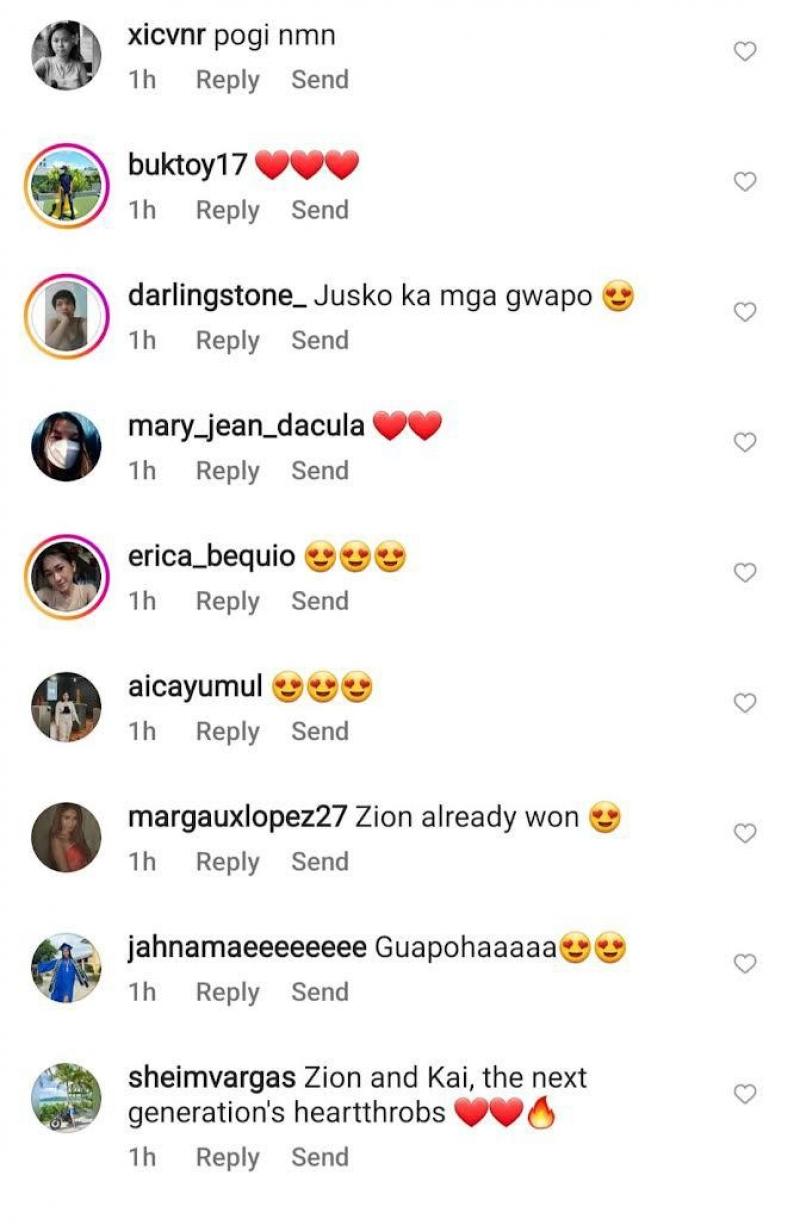The height and width of the screenshot is (1225, 800).
Task: Open darlingstone_'s profile picture
Action: (x=66, y=316)
